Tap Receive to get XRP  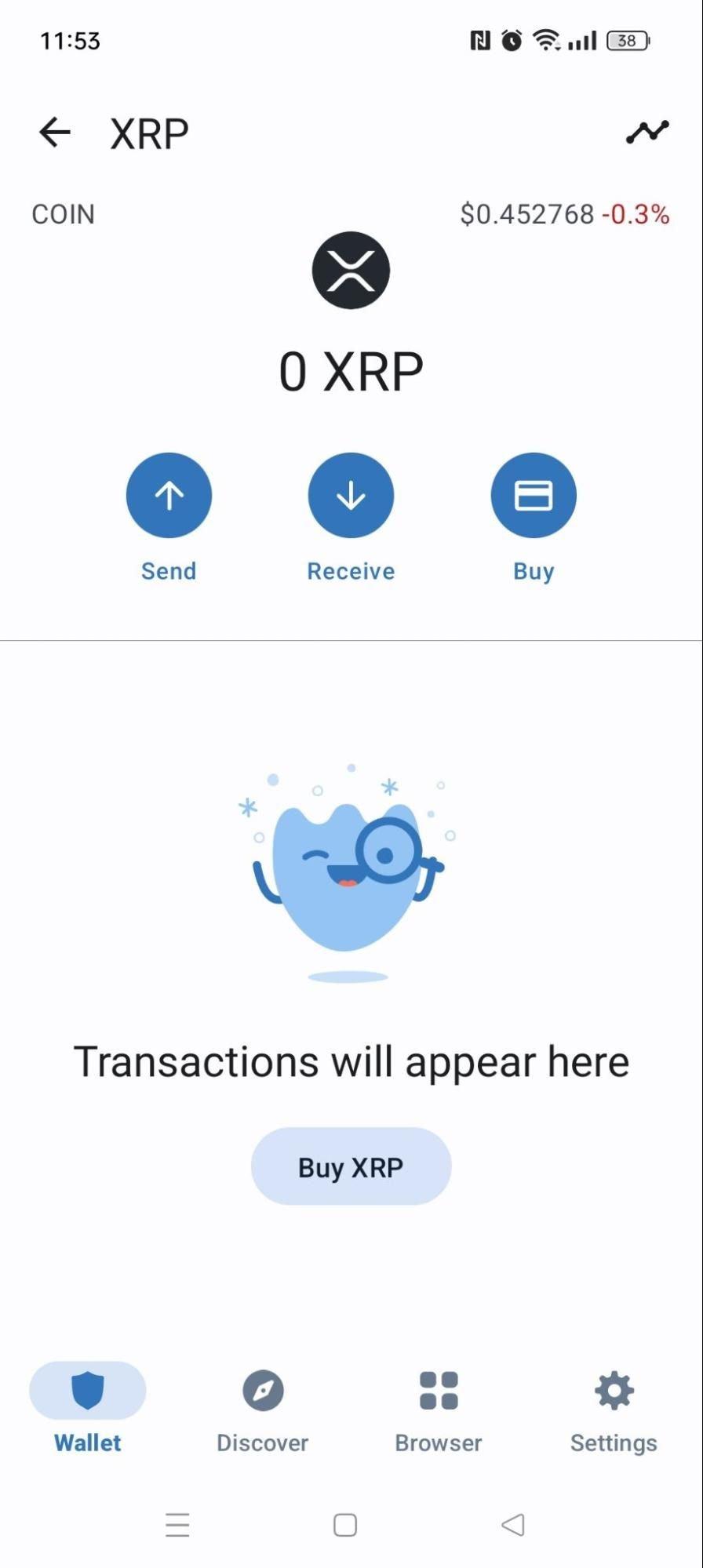tap(351, 496)
